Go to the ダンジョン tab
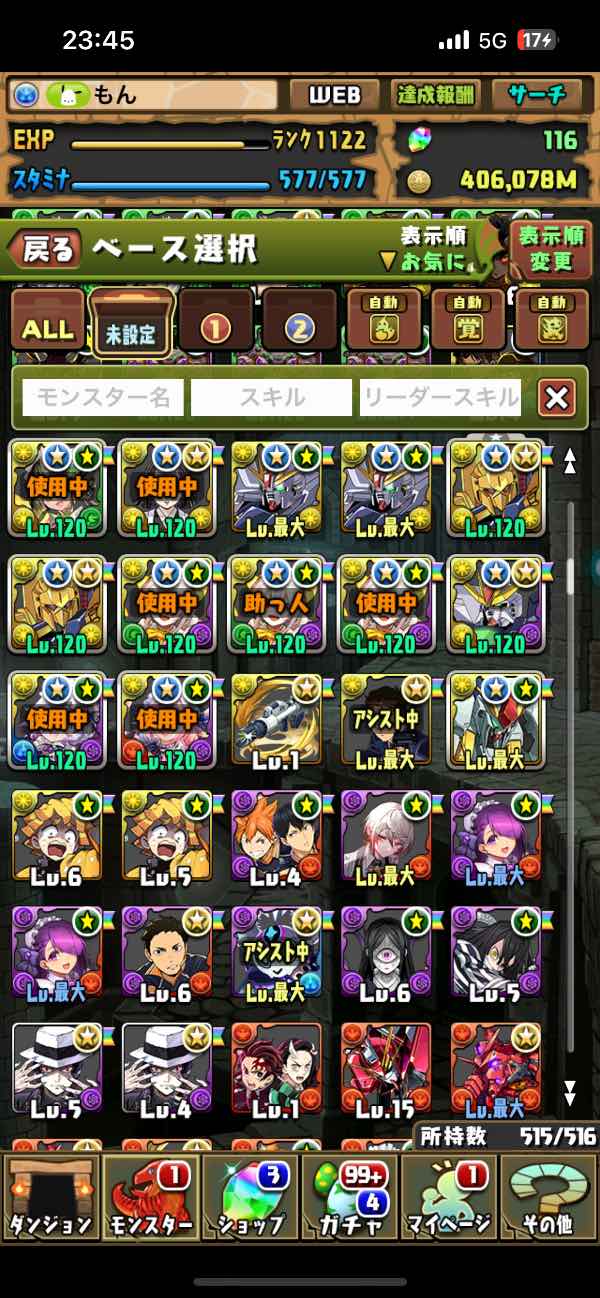Screen dimensions: 600x1298 (x=49, y=1197)
